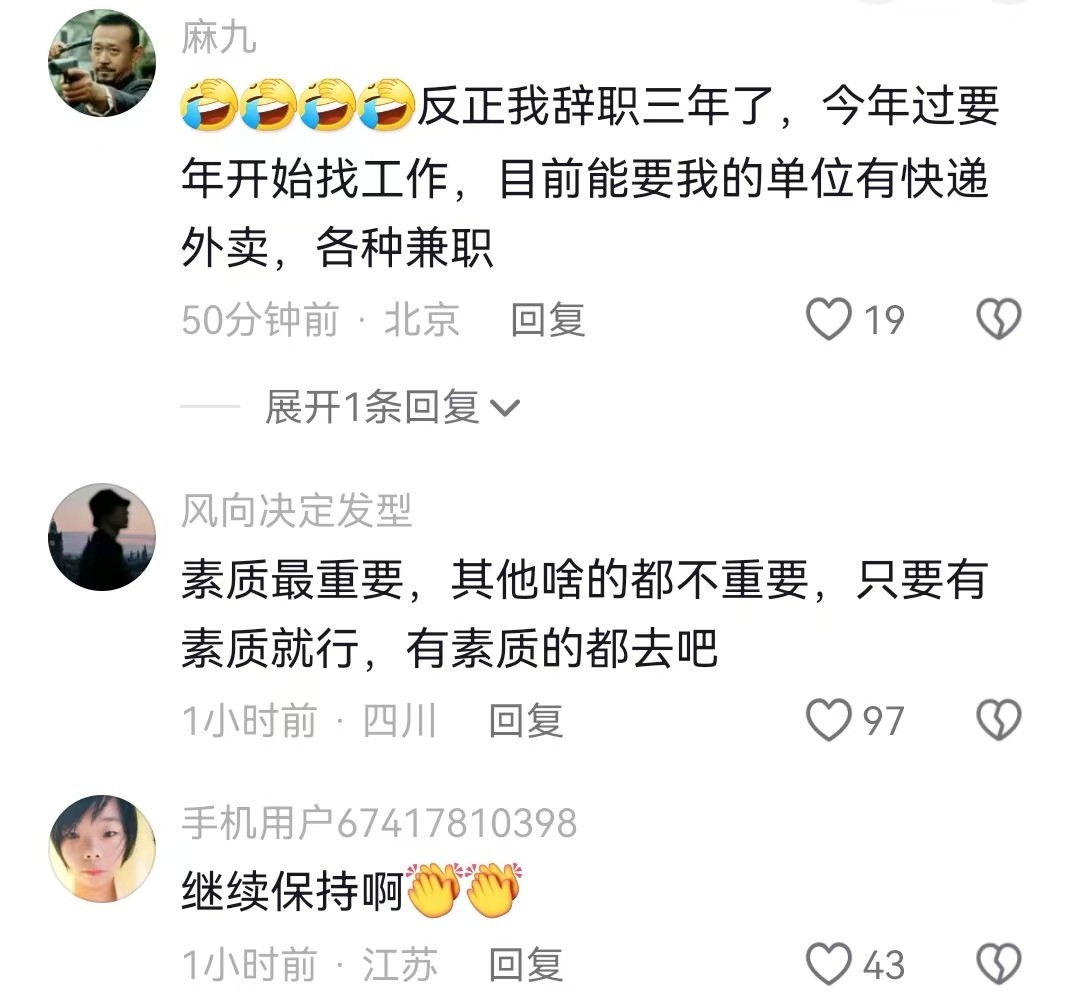Screen dimensions: 1080x1002
Task: Reply to 麻九's comment
Action: point(547,320)
